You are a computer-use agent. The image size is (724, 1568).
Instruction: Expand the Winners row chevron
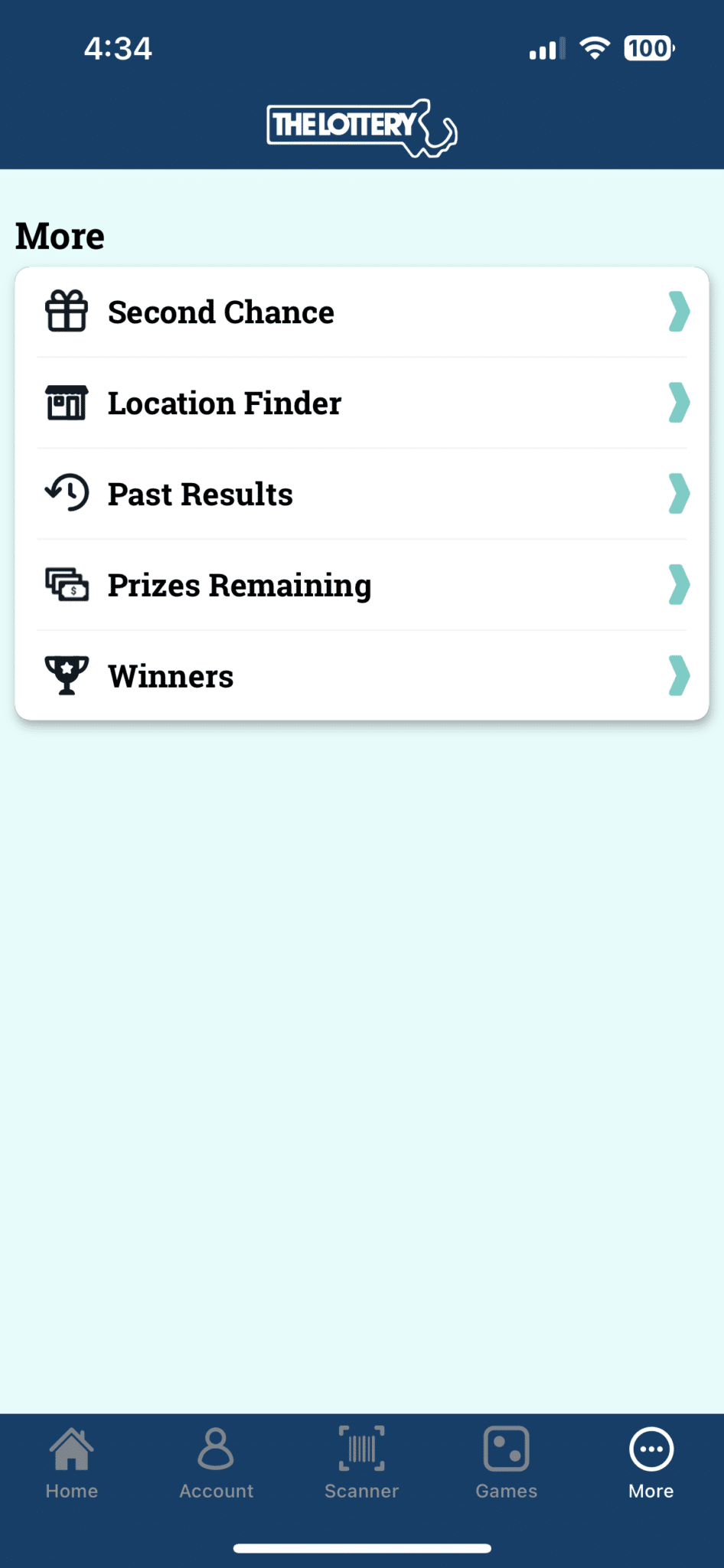pos(678,675)
